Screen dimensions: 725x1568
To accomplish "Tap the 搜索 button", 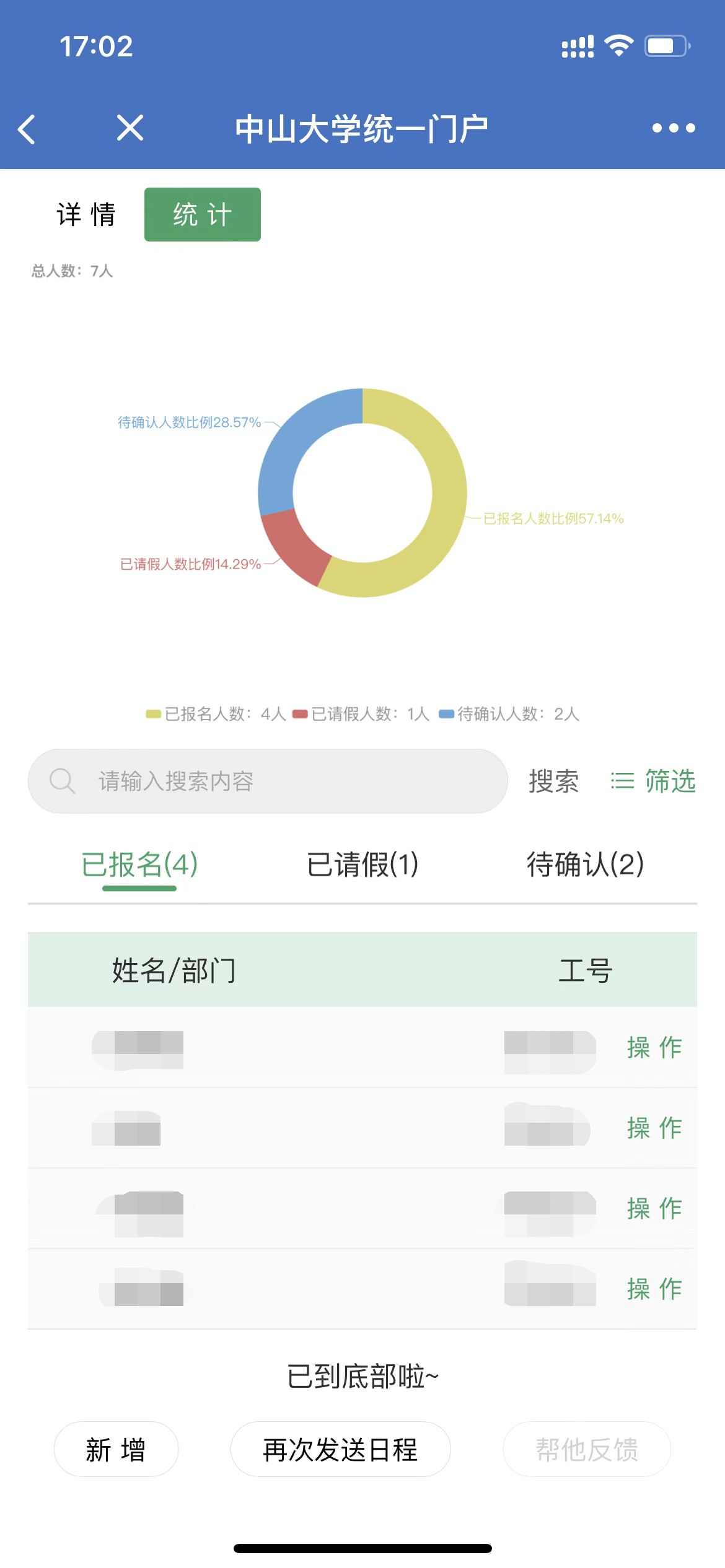I will click(x=553, y=781).
